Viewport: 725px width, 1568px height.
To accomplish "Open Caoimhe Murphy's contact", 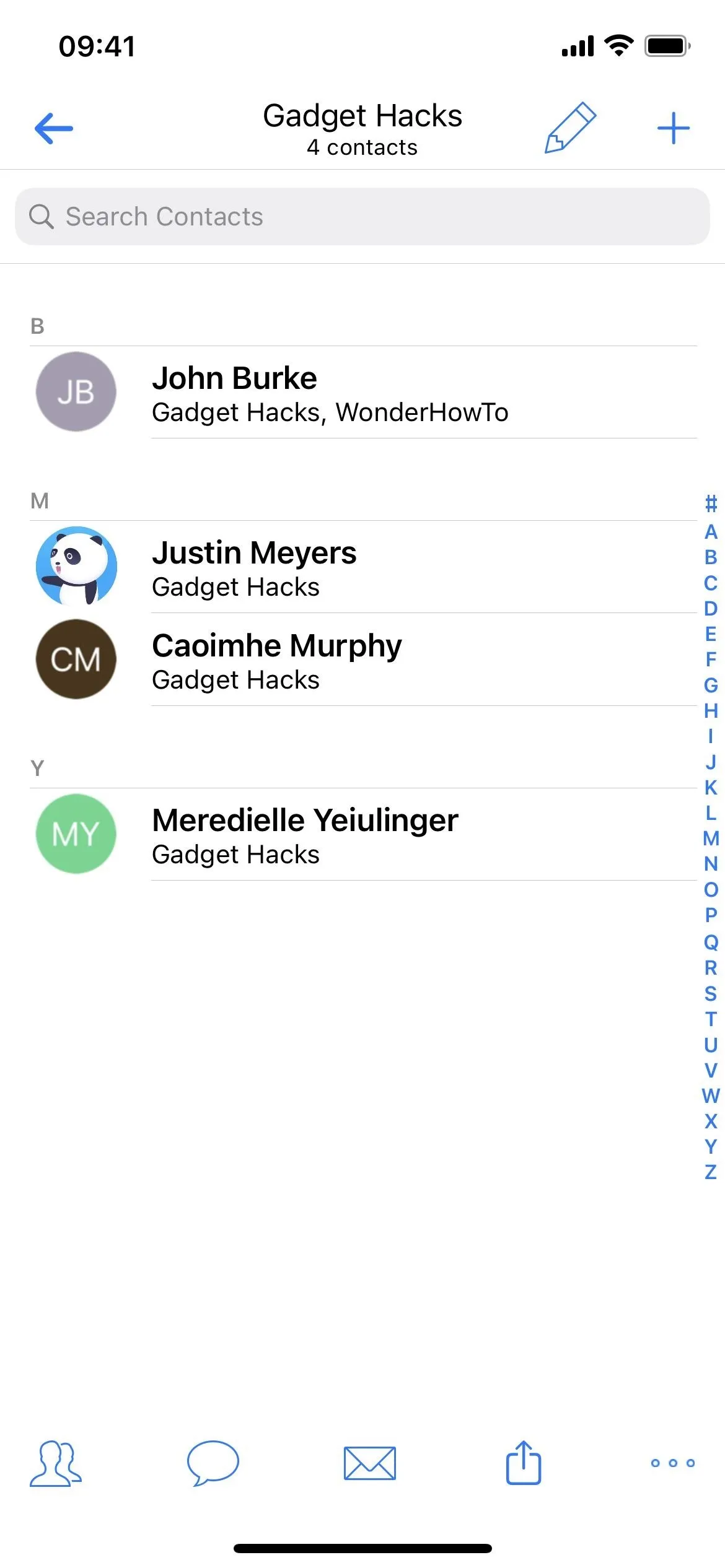I will point(362,660).
